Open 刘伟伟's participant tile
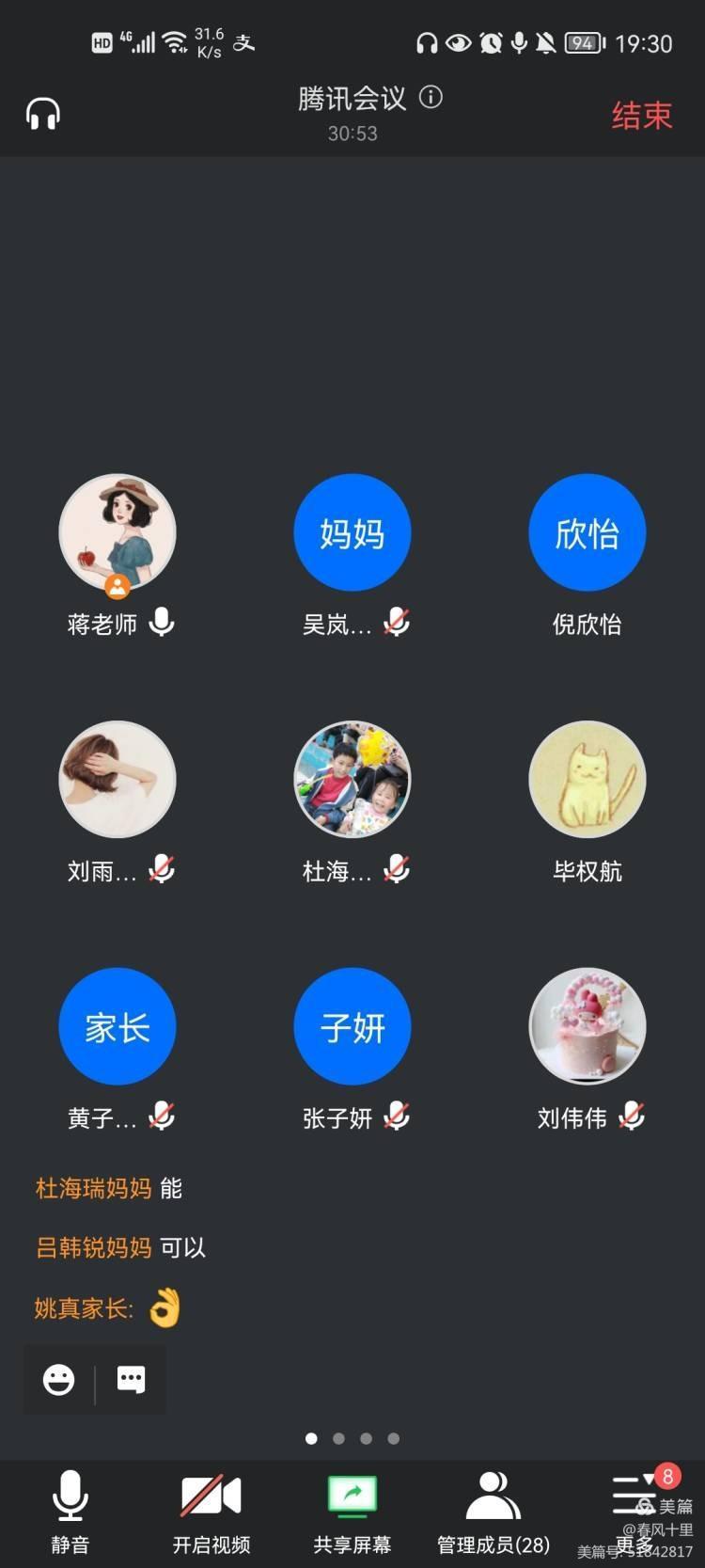The image size is (705, 1568). [587, 1027]
